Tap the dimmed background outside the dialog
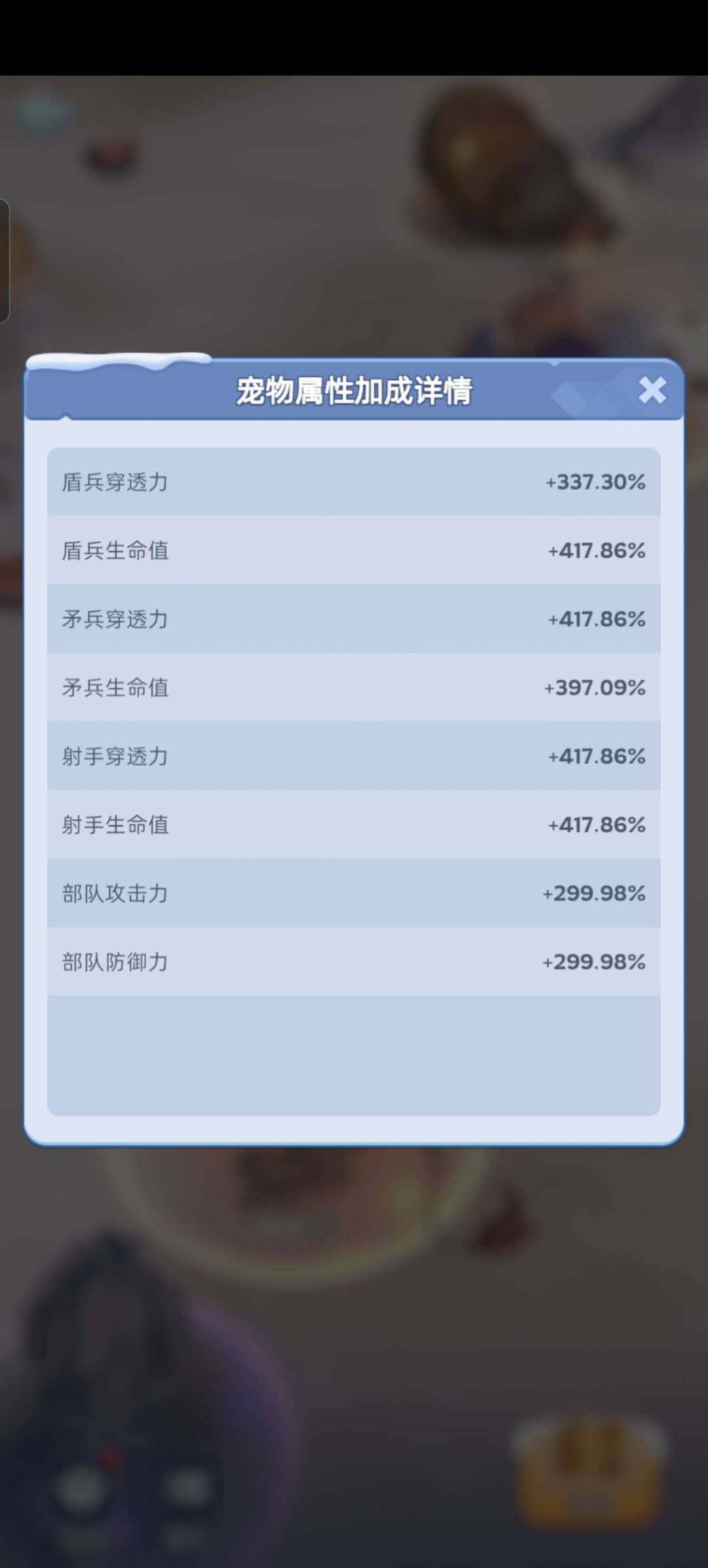708x1568 pixels. tap(354, 197)
